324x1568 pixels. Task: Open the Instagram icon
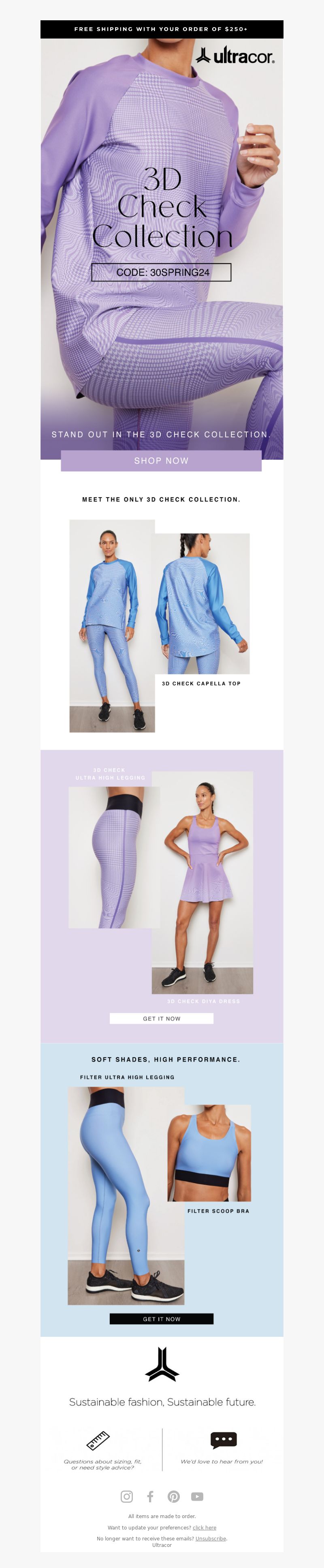(x=126, y=1496)
